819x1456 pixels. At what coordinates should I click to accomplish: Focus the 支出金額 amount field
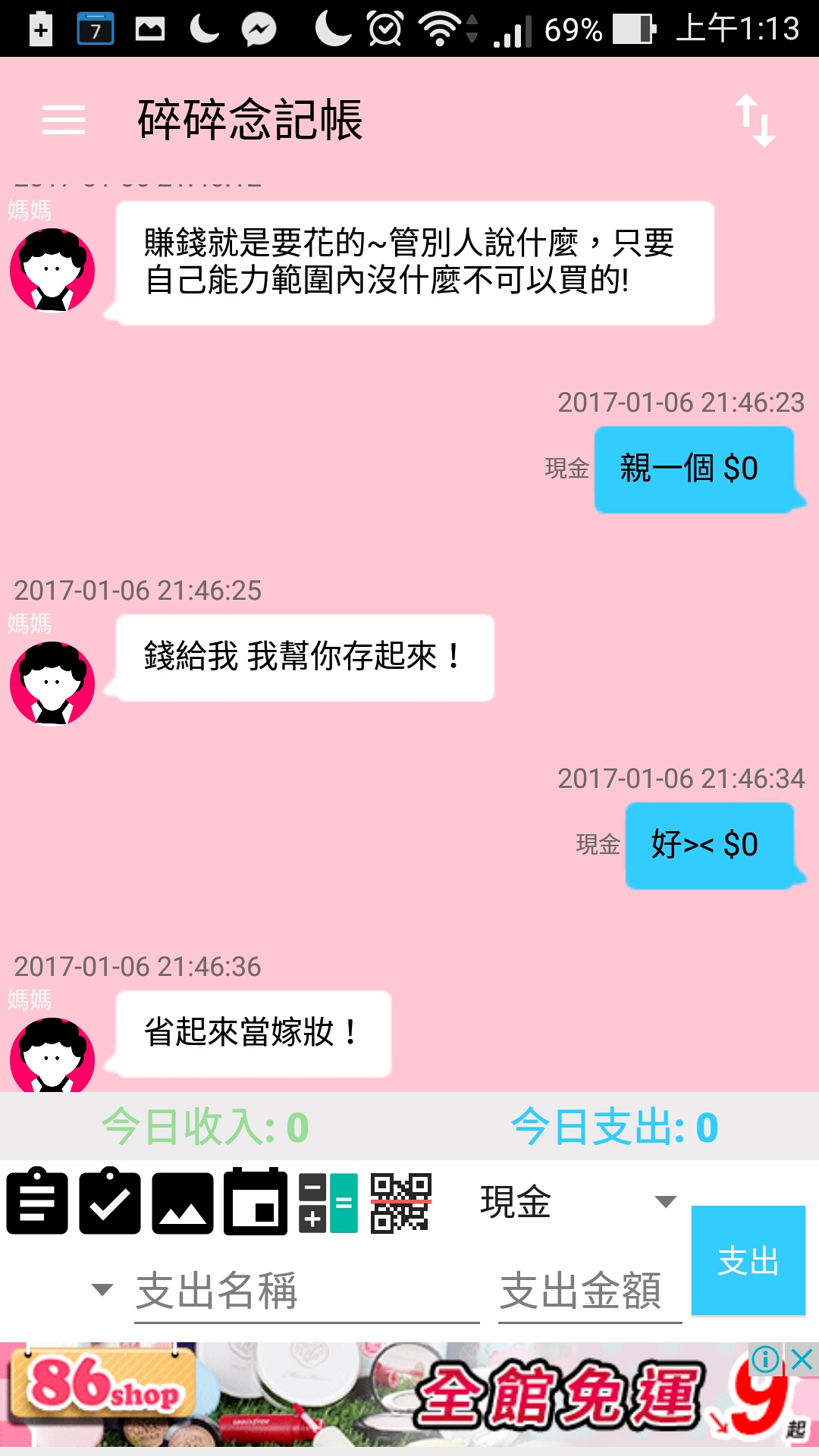click(x=589, y=1291)
